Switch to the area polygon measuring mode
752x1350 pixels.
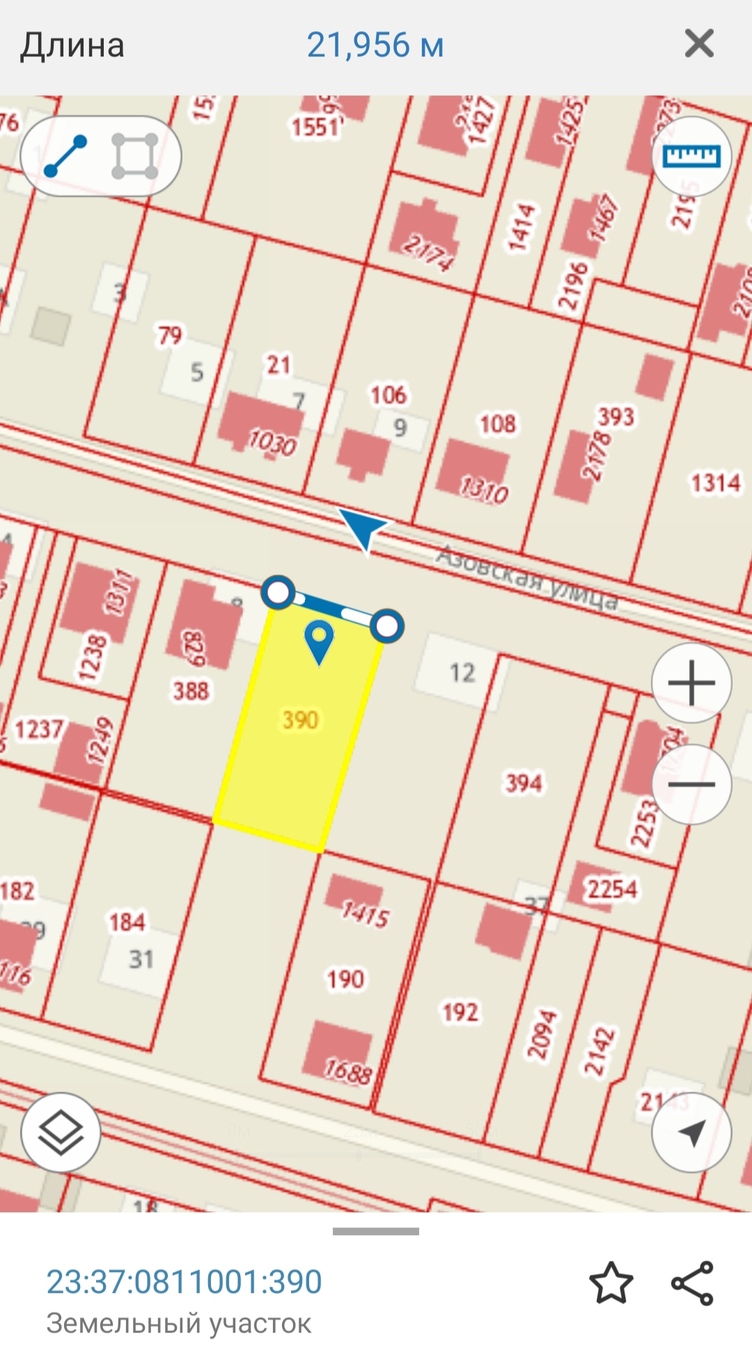pyautogui.click(x=134, y=156)
